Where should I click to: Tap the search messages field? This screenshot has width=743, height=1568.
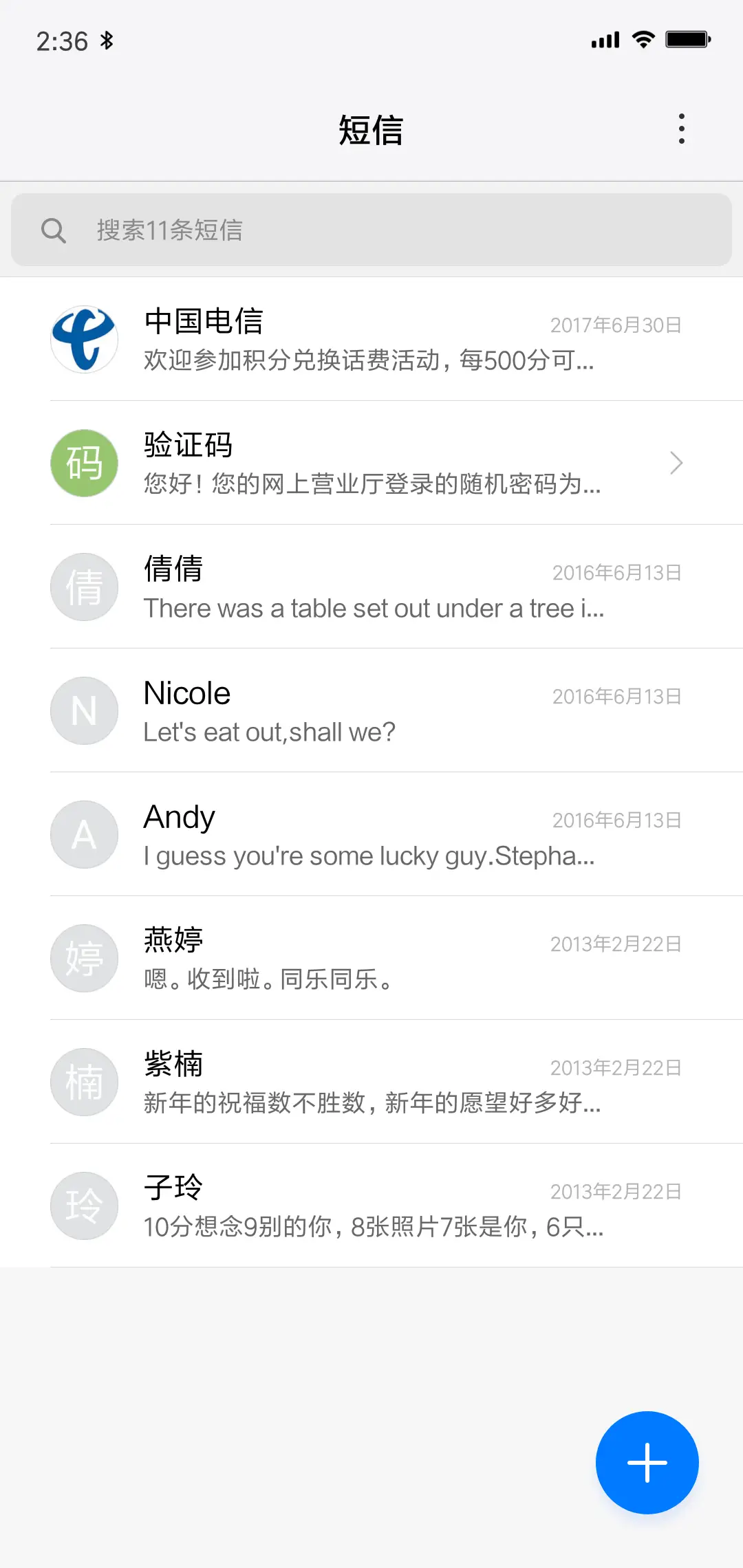point(371,230)
